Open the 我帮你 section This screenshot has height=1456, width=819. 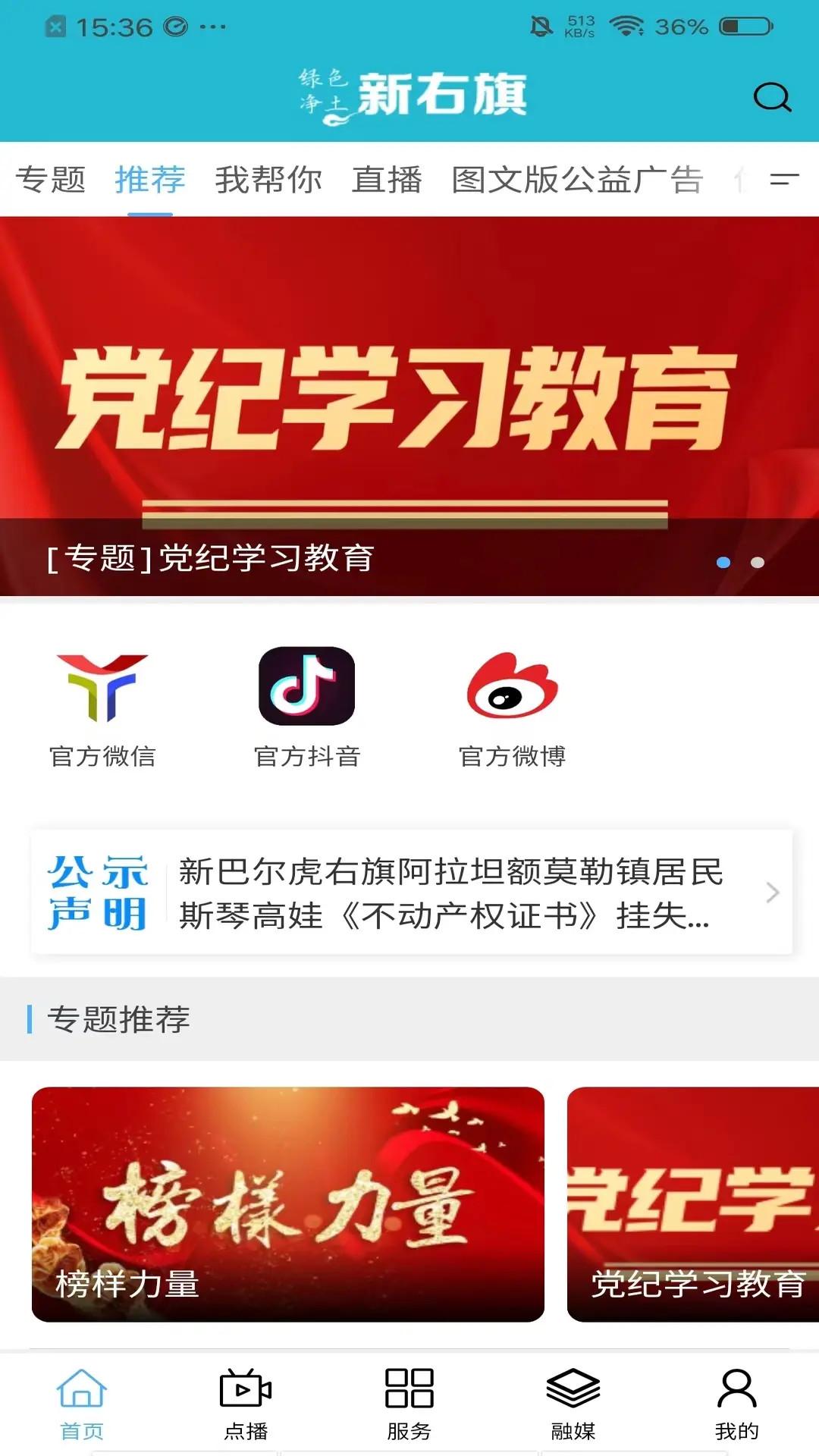click(x=269, y=180)
